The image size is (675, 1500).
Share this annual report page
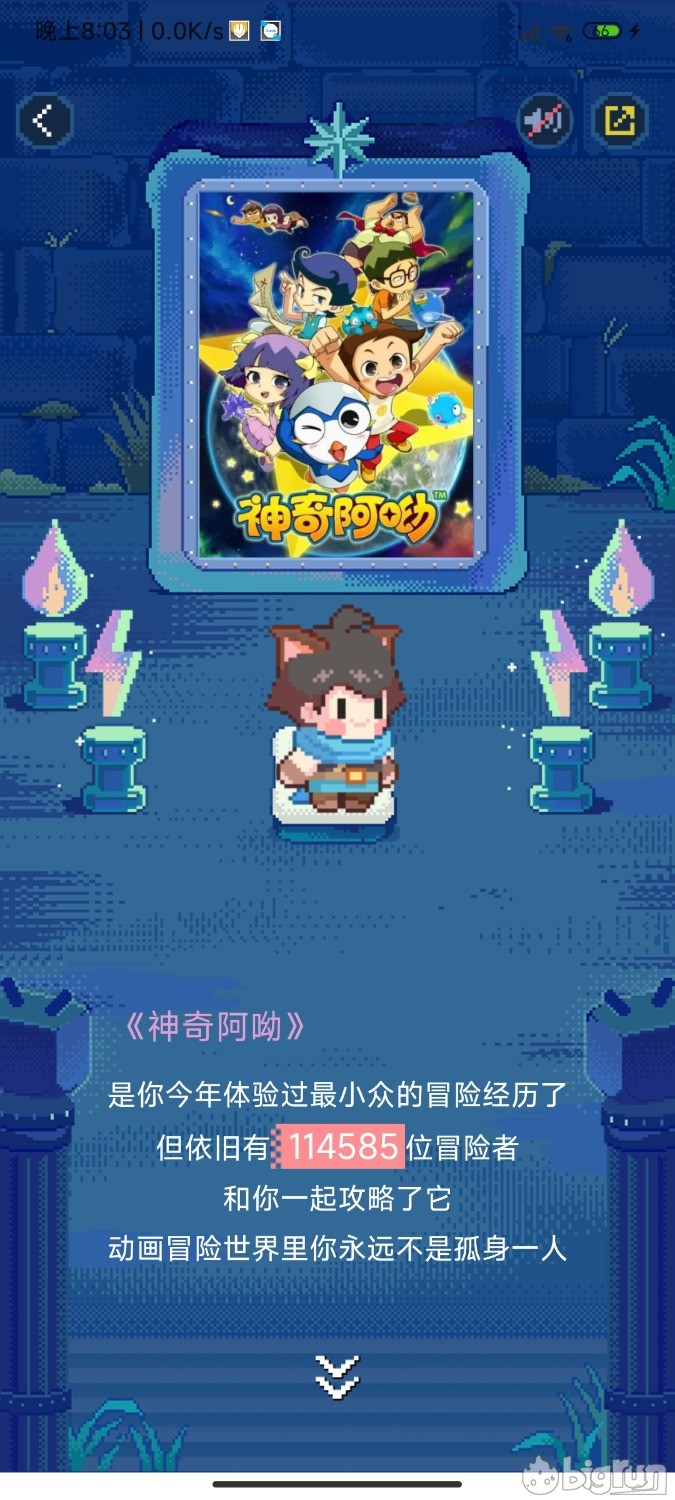pyautogui.click(x=620, y=121)
